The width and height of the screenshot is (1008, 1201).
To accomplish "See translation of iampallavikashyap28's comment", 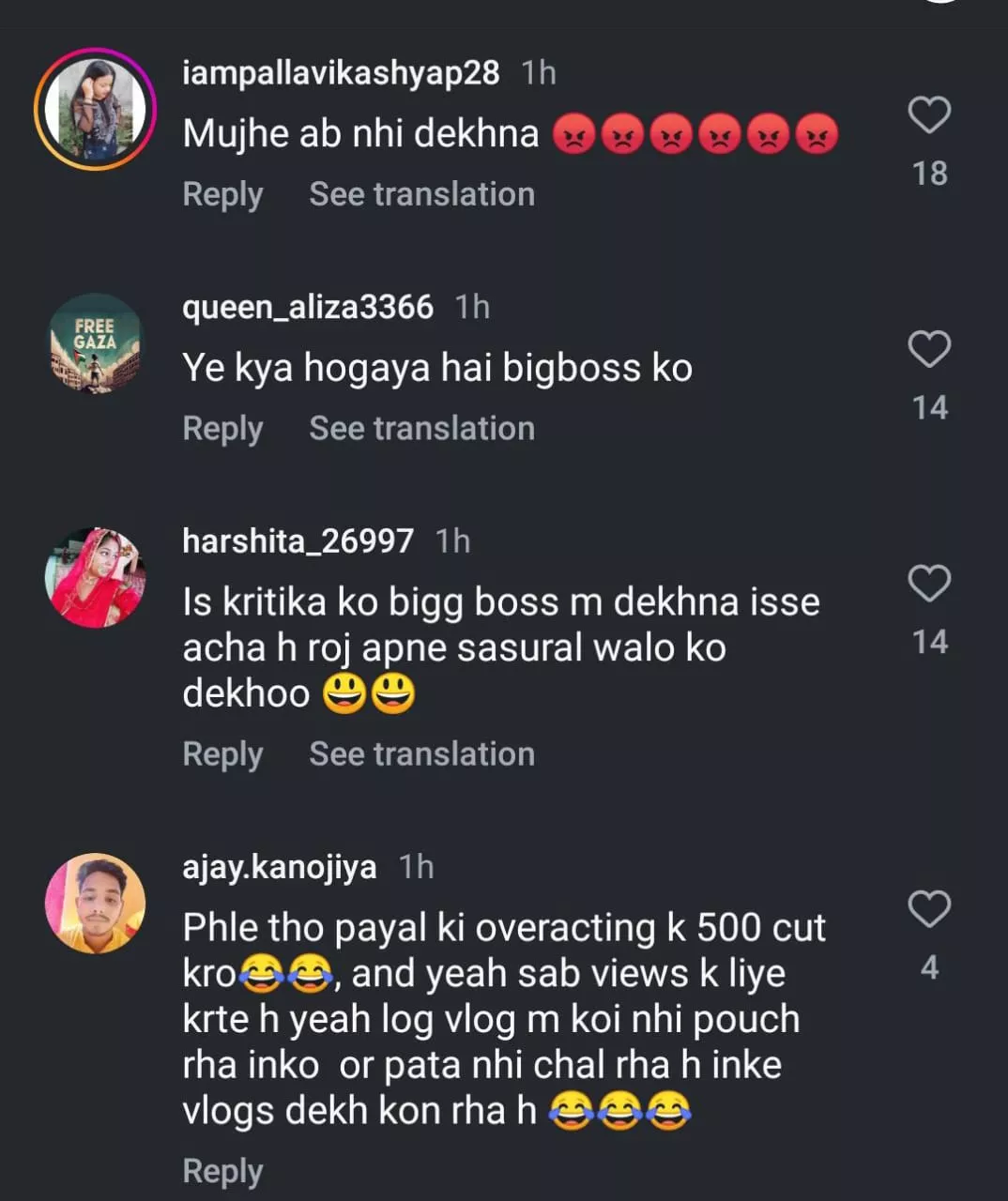I will [421, 194].
